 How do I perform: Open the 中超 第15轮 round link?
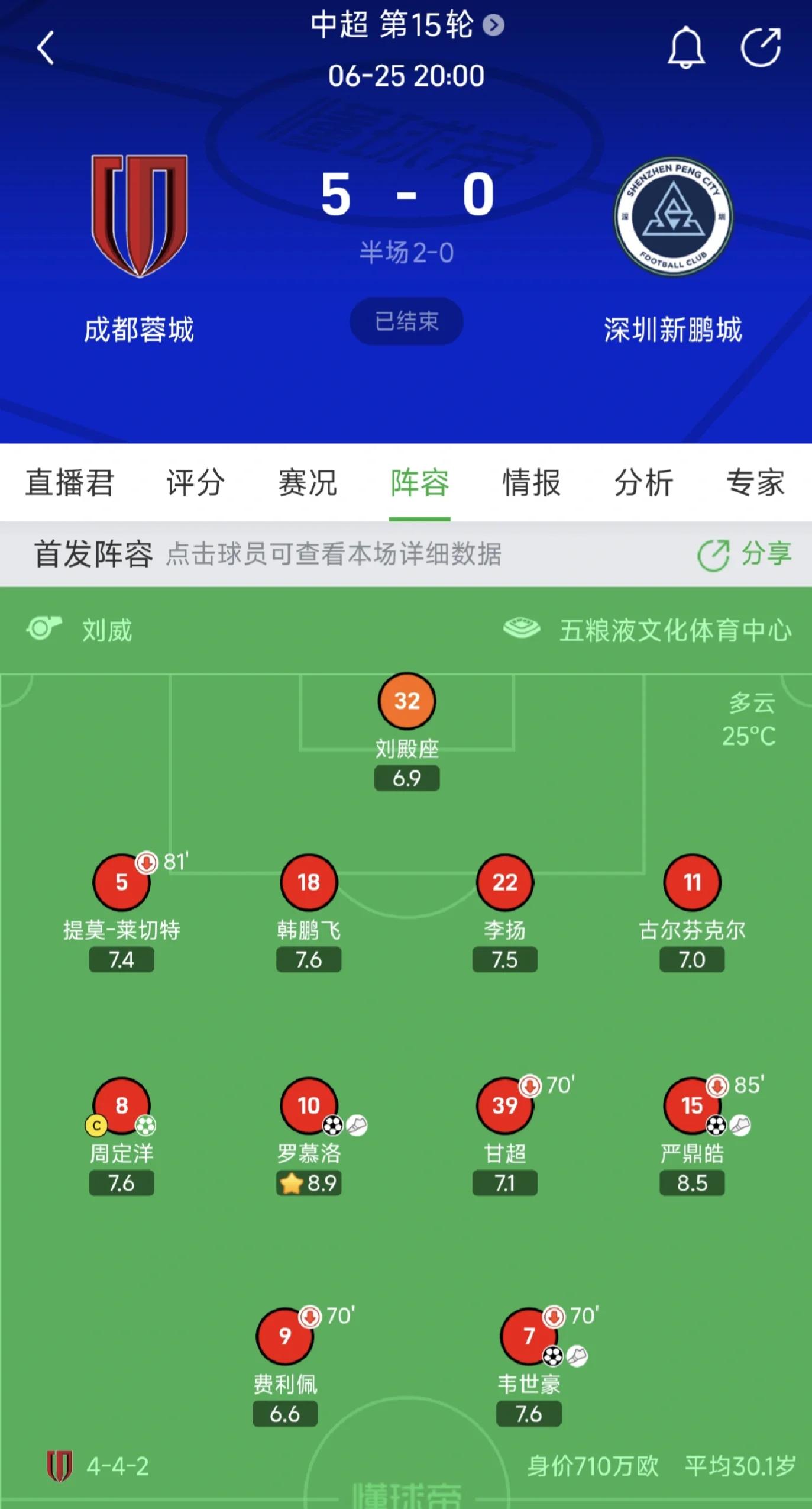(407, 25)
